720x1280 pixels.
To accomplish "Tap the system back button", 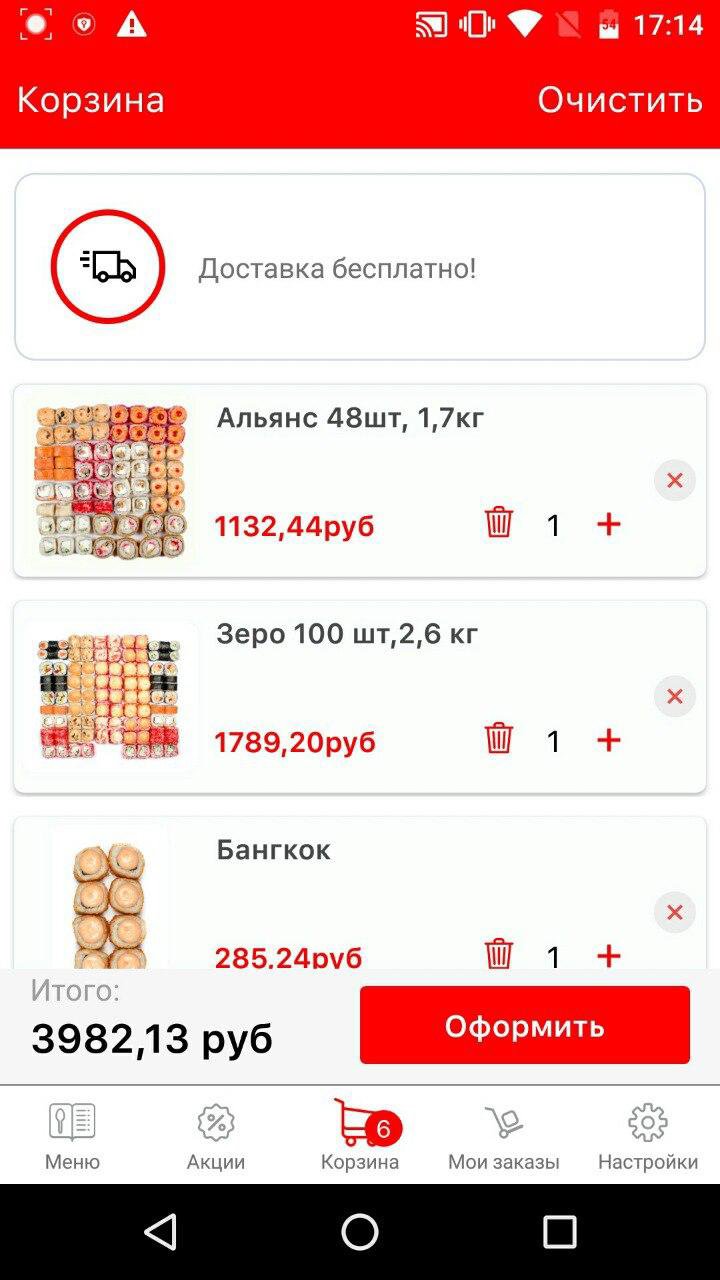I will (161, 1232).
